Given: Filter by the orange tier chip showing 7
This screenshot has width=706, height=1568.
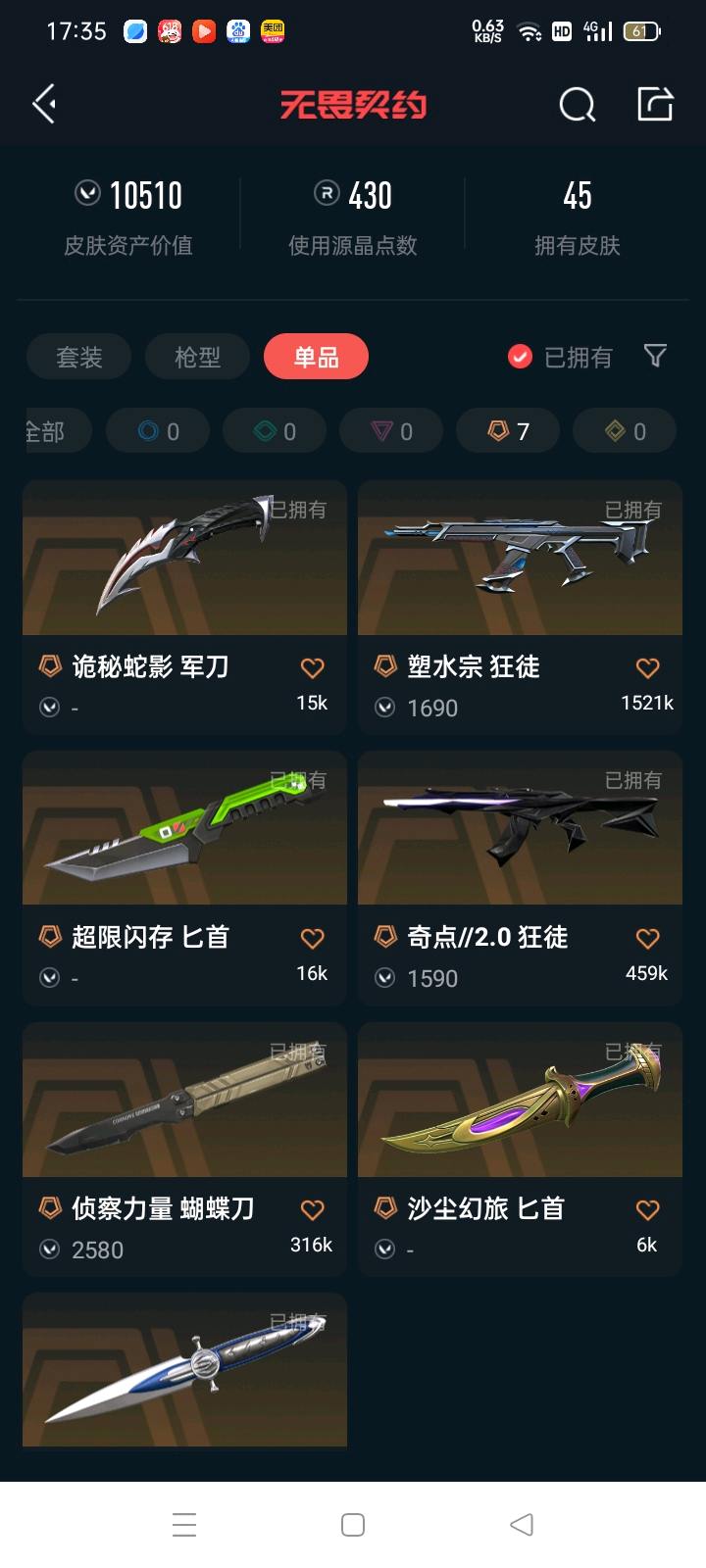Looking at the screenshot, I should 509,431.
